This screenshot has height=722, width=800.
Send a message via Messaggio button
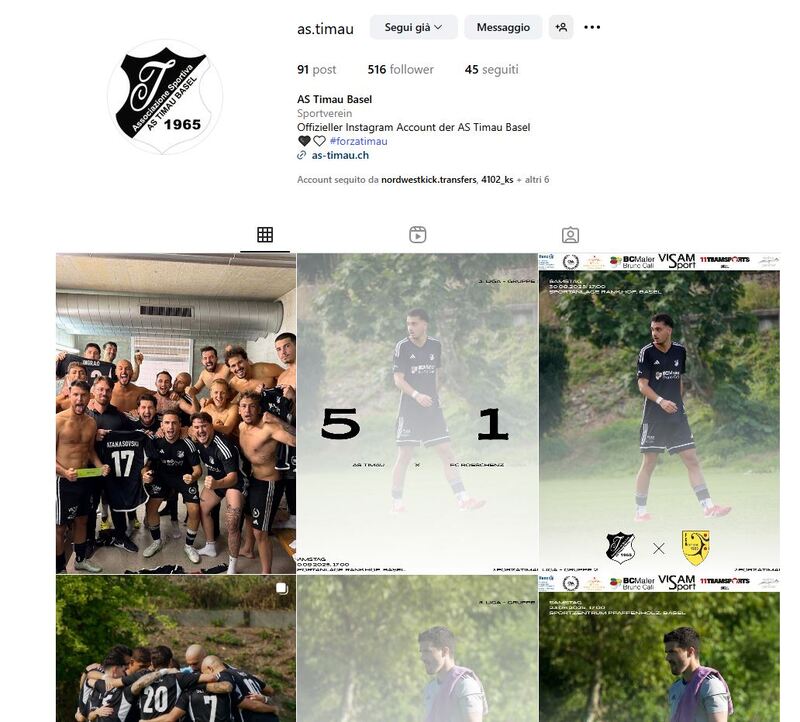tap(503, 27)
